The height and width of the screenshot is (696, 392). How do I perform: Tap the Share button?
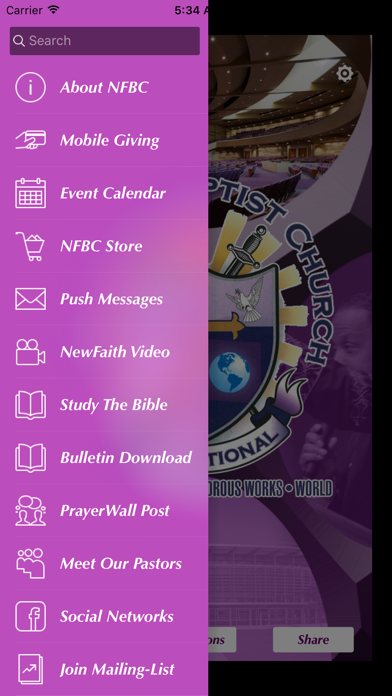click(313, 640)
